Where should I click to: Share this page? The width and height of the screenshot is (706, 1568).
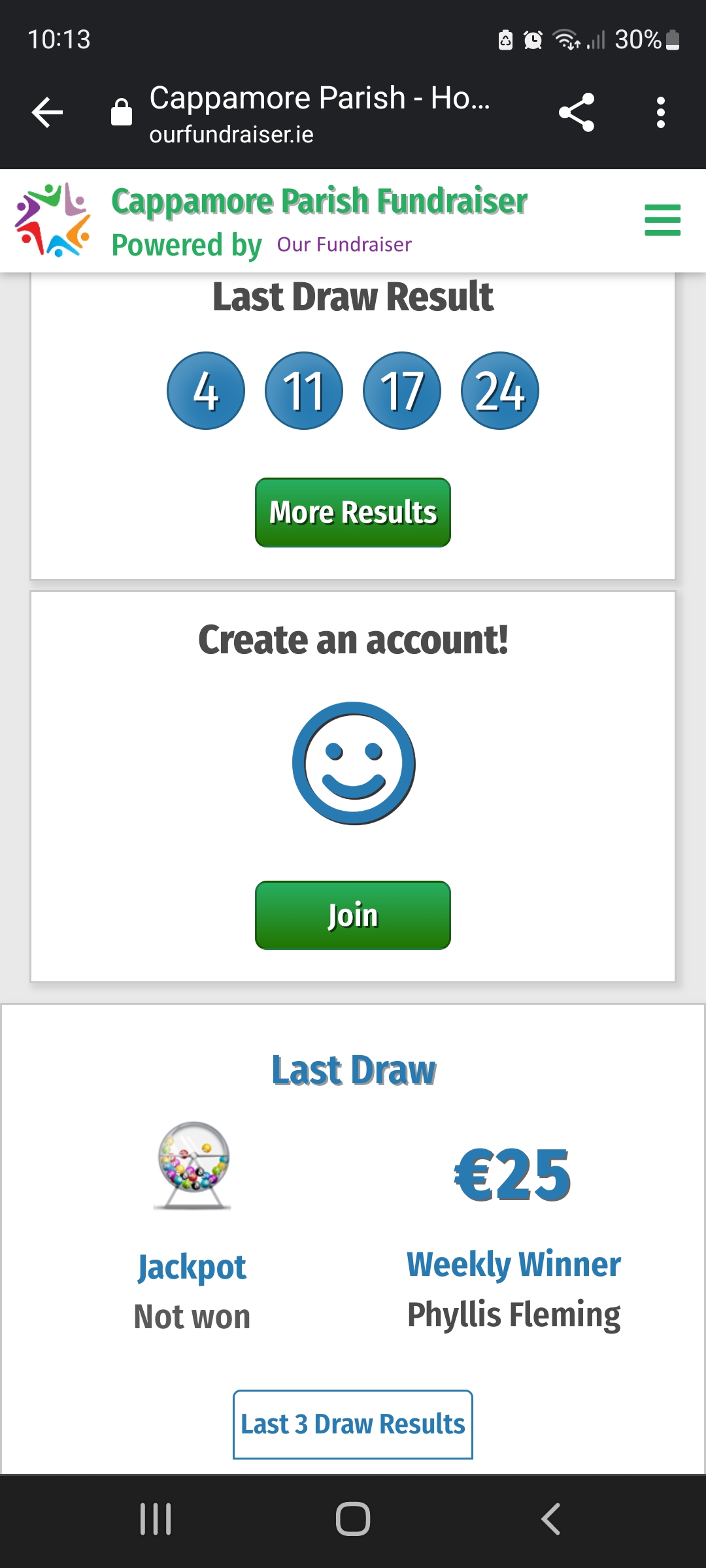[577, 112]
